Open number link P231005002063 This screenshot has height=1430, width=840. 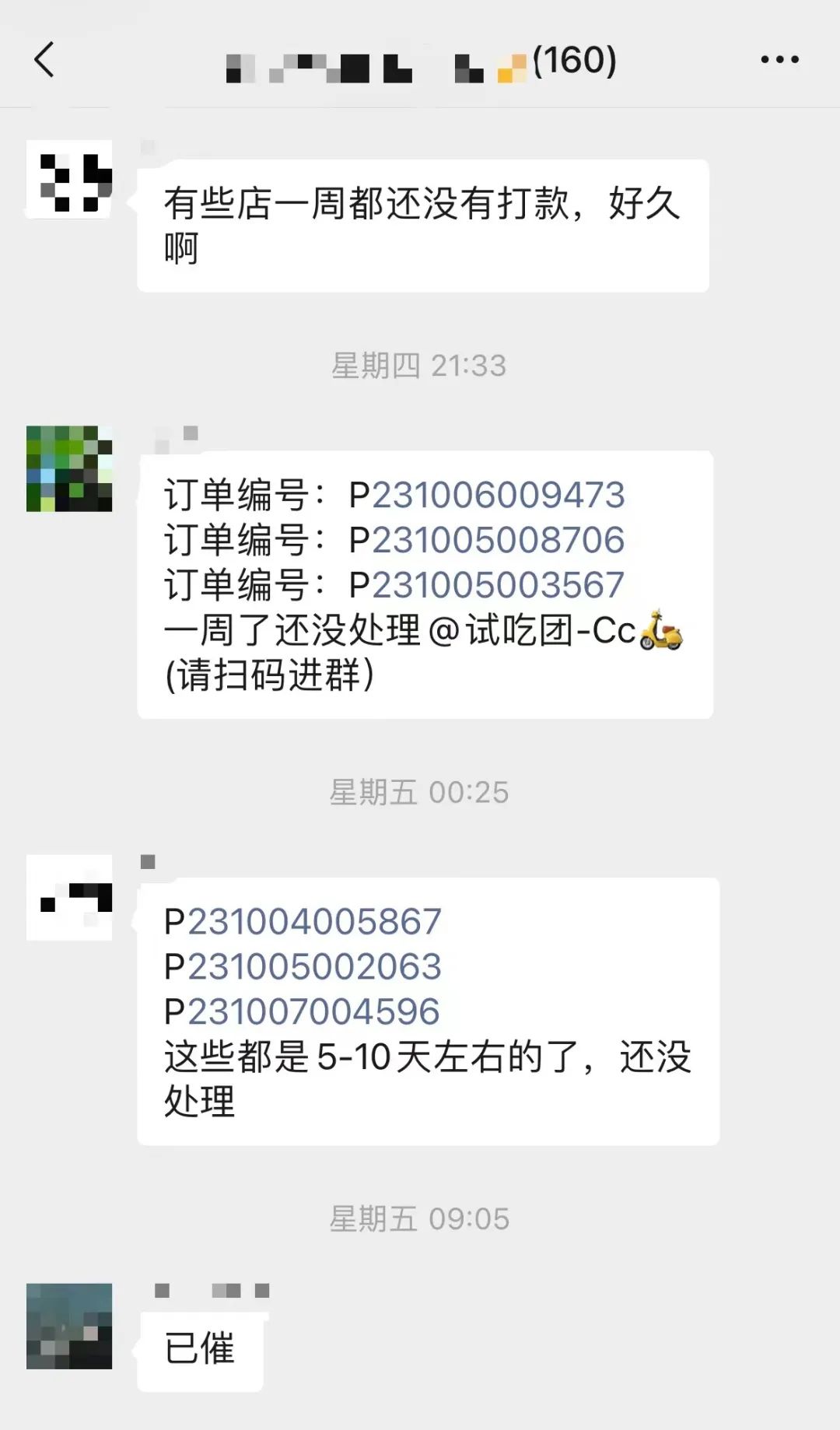click(313, 967)
